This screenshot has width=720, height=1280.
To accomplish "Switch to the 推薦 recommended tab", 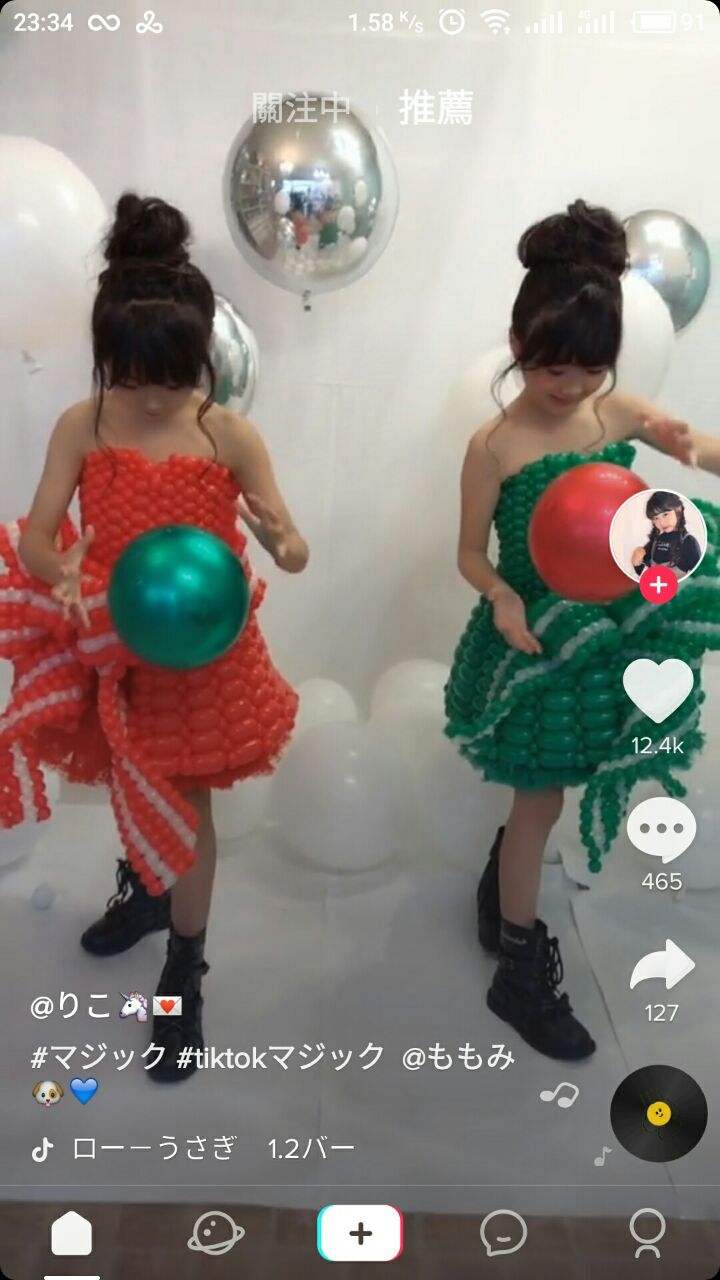I will [x=436, y=108].
